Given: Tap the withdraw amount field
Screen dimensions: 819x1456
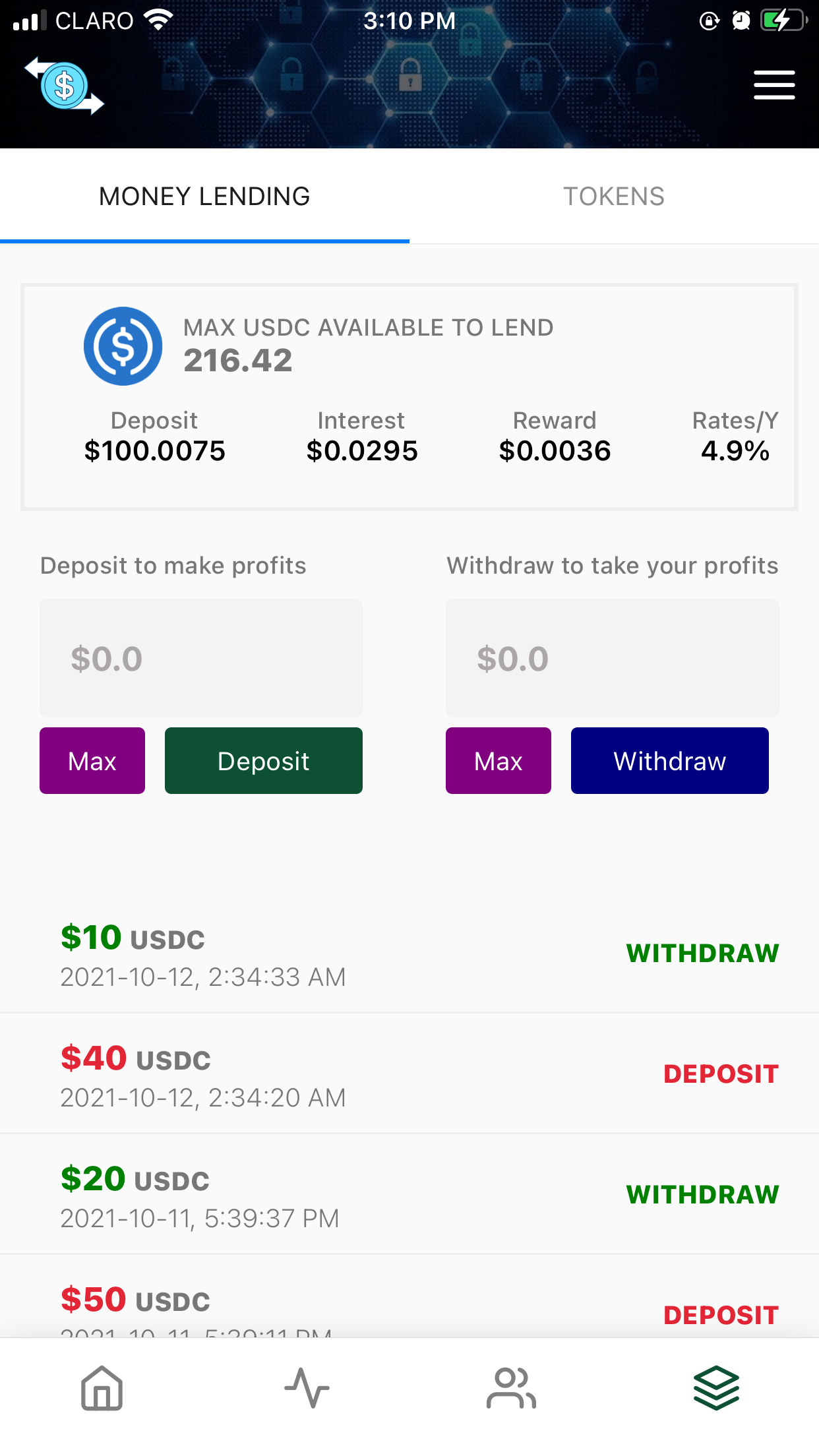Looking at the screenshot, I should pos(612,658).
